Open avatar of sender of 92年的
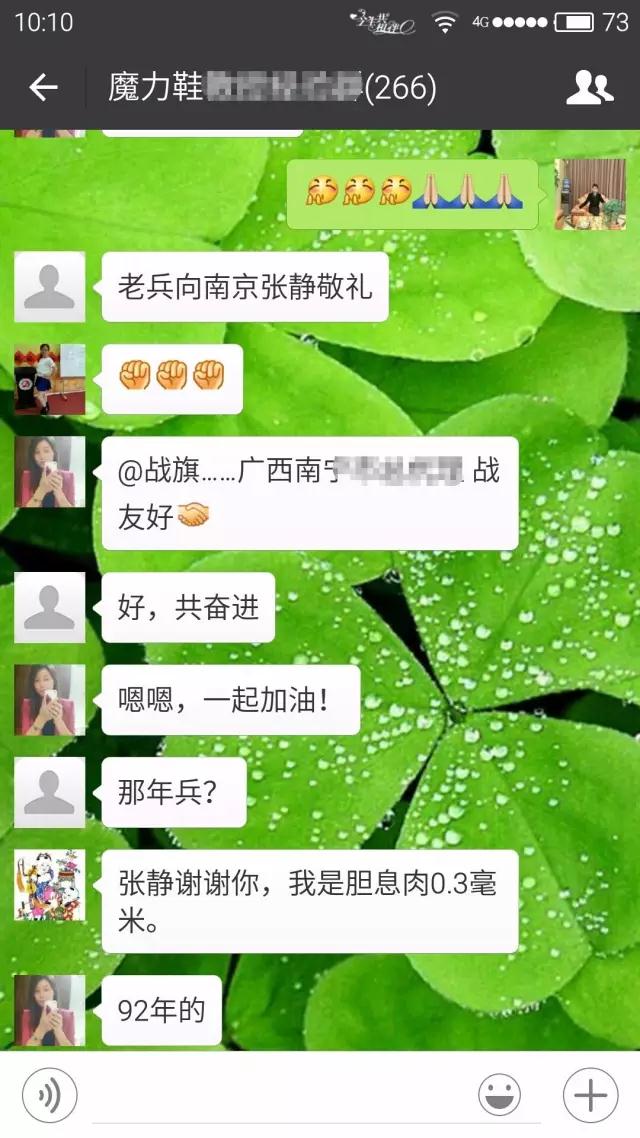Image resolution: width=640 pixels, height=1138 pixels. (50, 1010)
